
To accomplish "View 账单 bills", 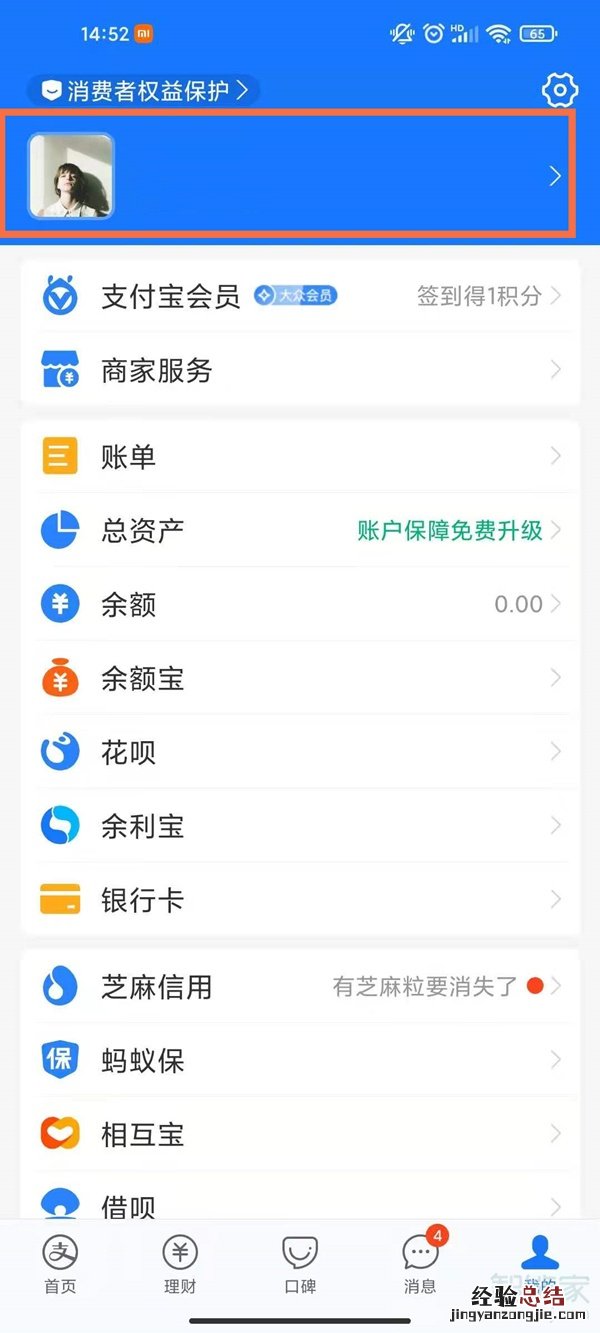I will coord(300,457).
